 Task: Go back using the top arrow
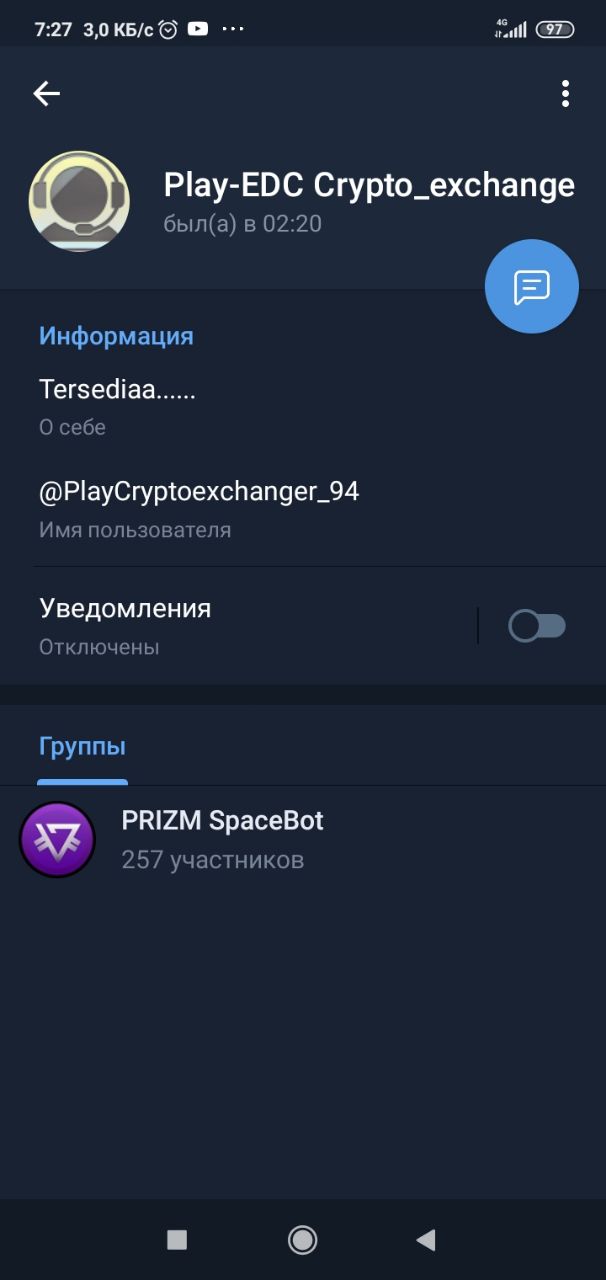[x=47, y=94]
